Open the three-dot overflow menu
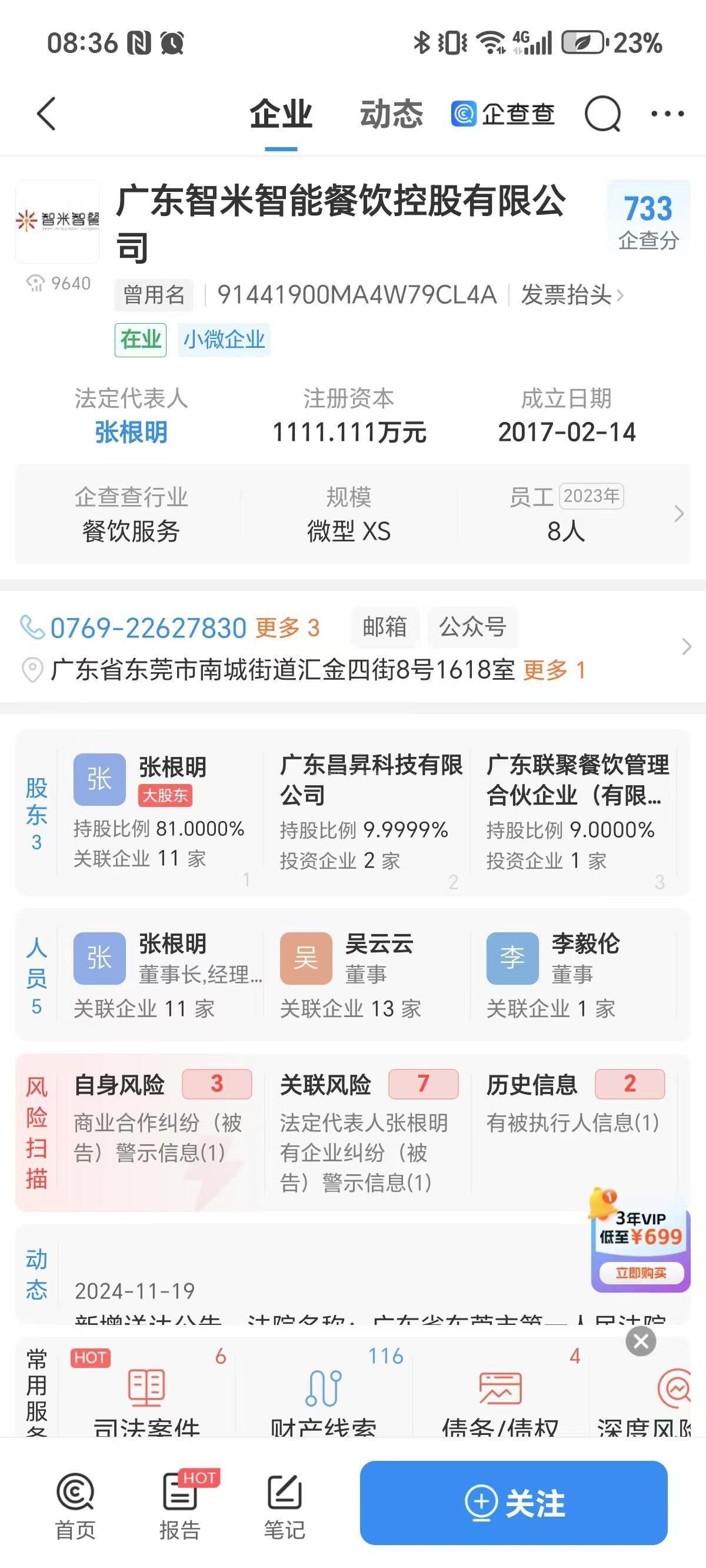The height and width of the screenshot is (1568, 706). tap(667, 114)
